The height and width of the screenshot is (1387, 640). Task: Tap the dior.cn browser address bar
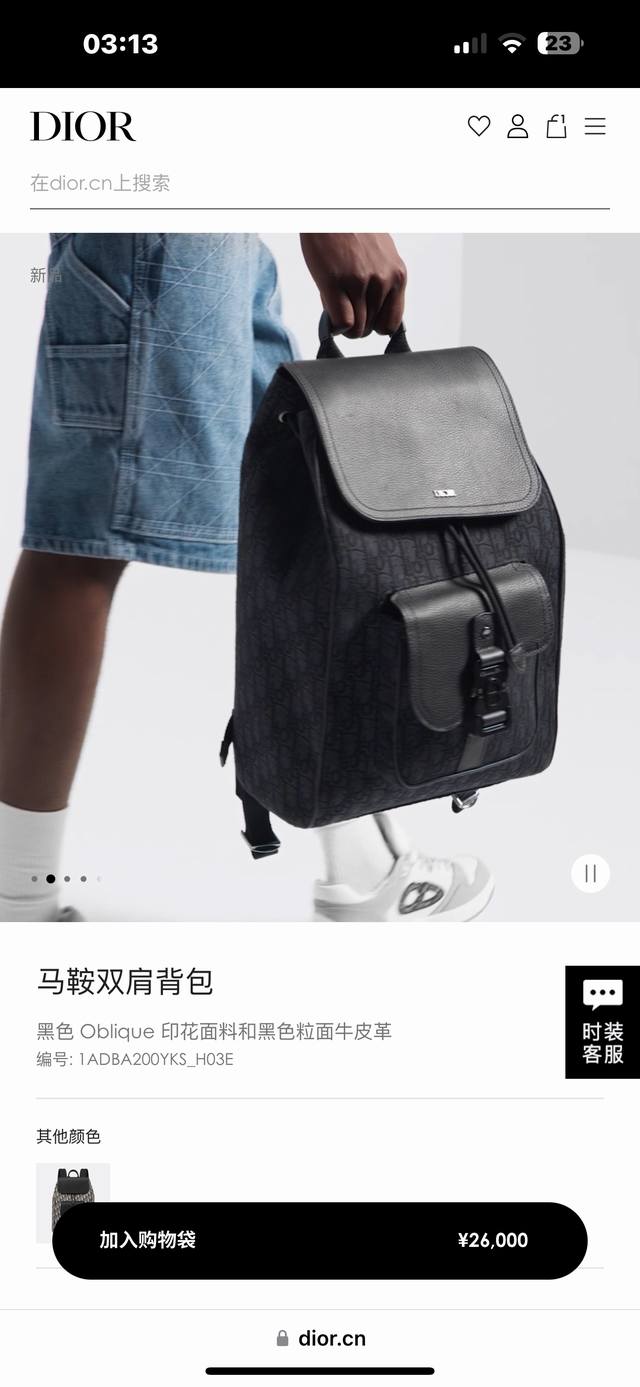(x=320, y=1338)
